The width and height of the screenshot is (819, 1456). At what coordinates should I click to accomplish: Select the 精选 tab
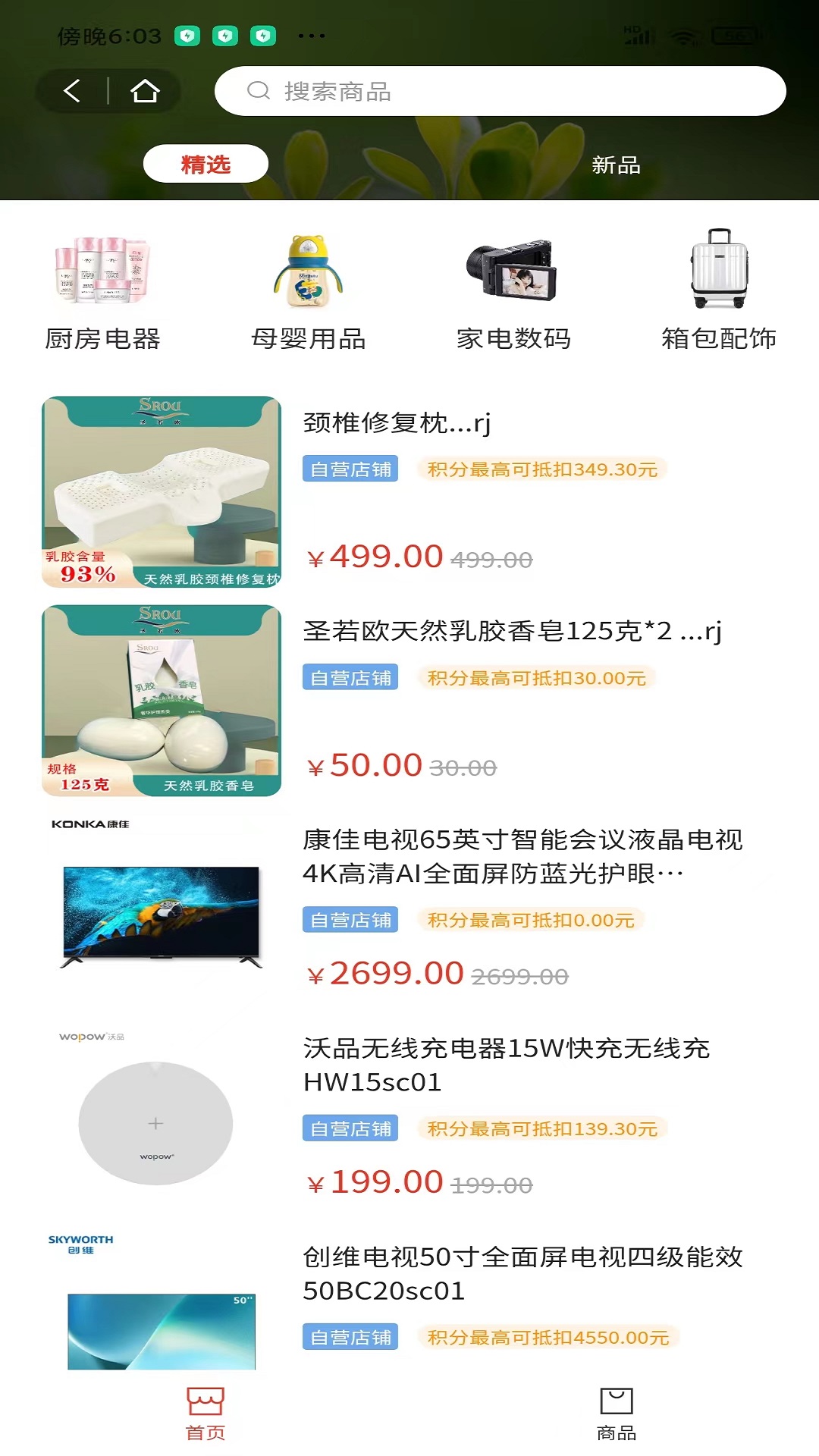(x=206, y=164)
